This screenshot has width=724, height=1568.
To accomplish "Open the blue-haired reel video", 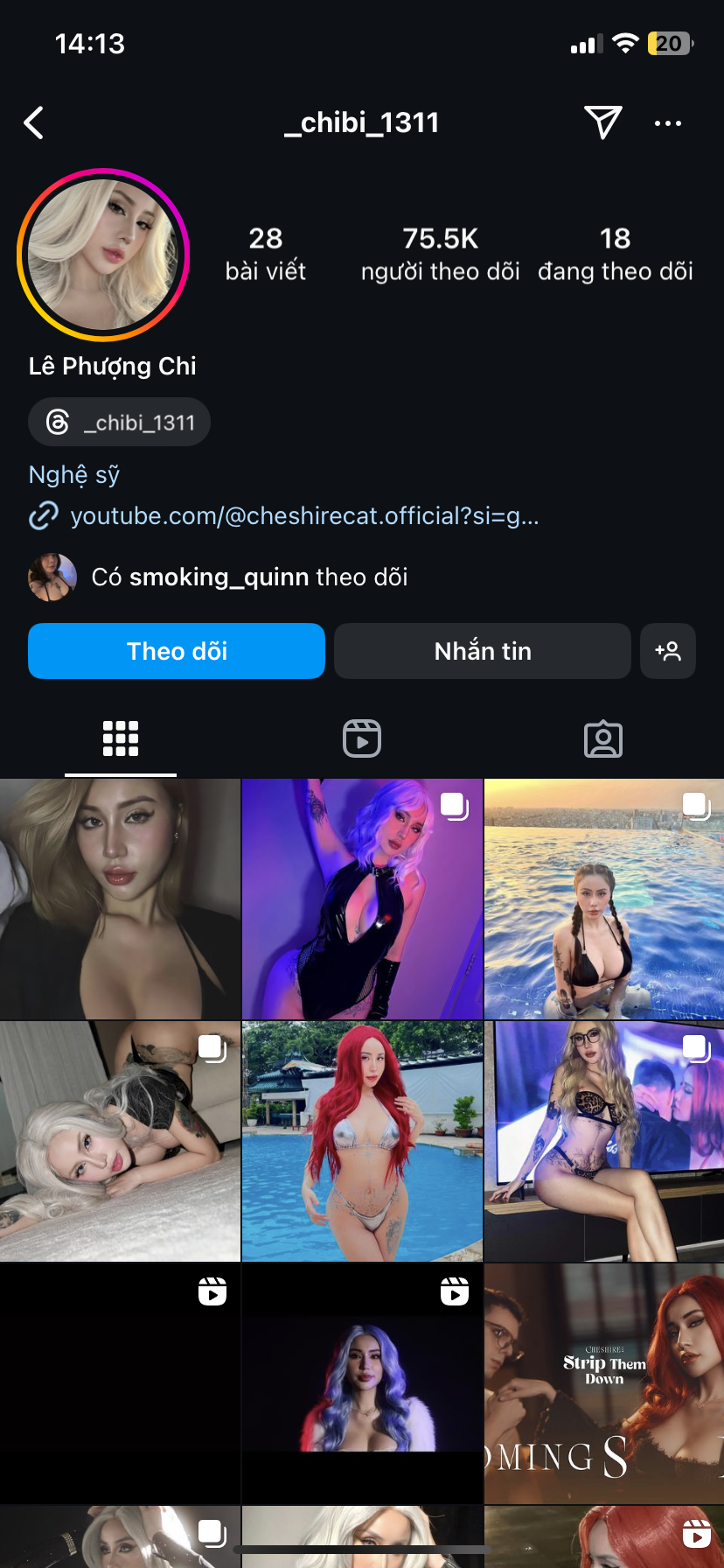I will 362,1383.
